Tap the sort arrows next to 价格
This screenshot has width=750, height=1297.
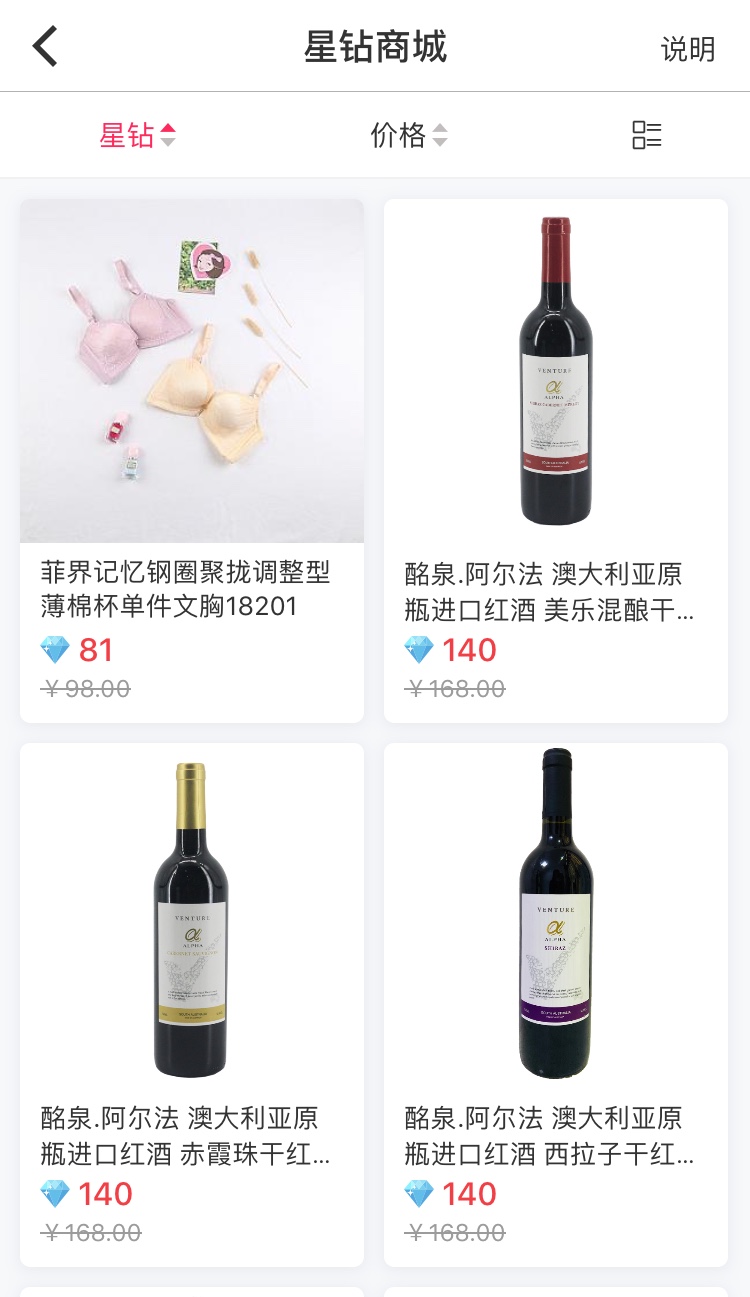[438, 134]
